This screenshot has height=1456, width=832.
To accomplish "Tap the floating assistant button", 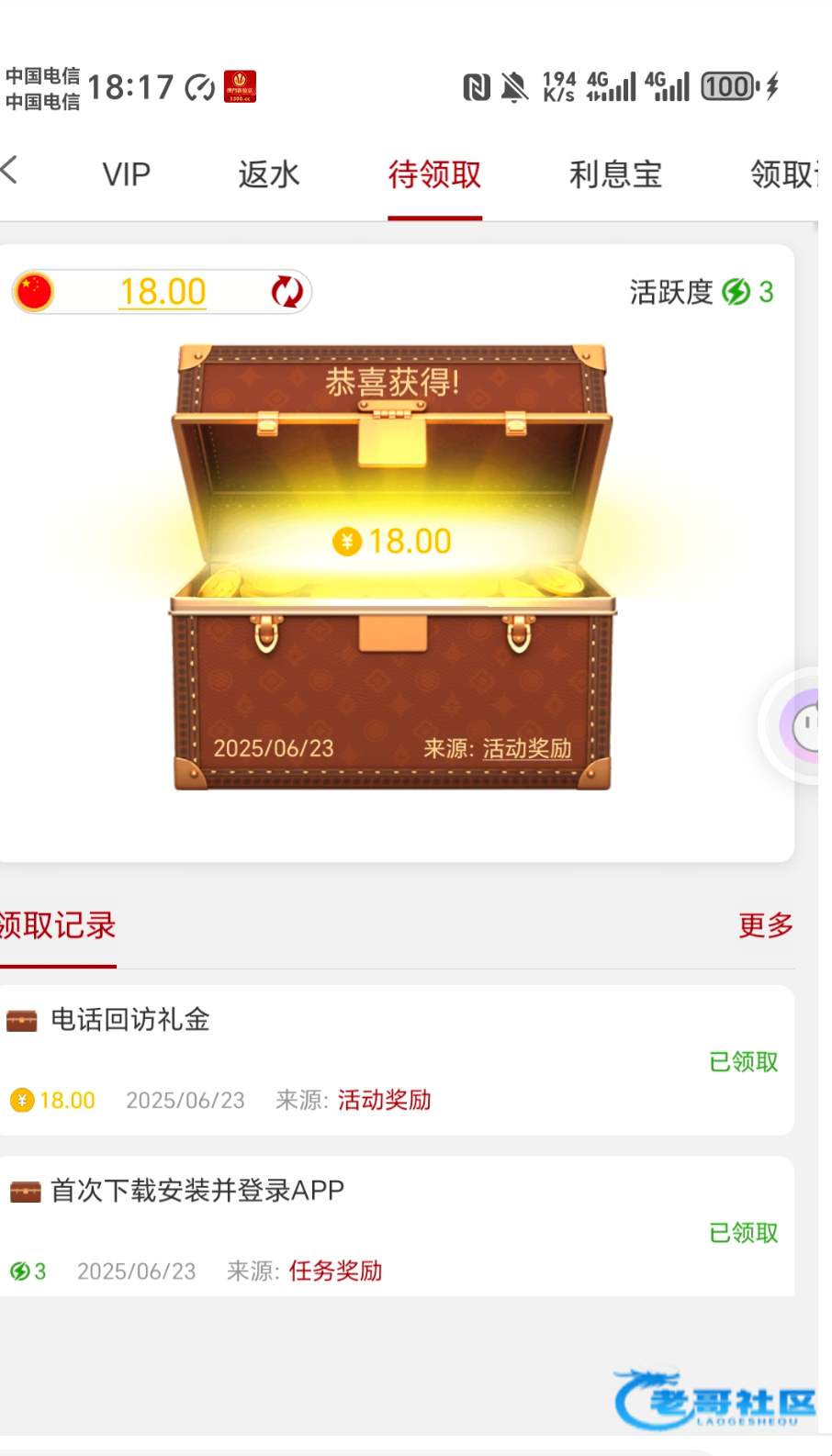I will 803,725.
